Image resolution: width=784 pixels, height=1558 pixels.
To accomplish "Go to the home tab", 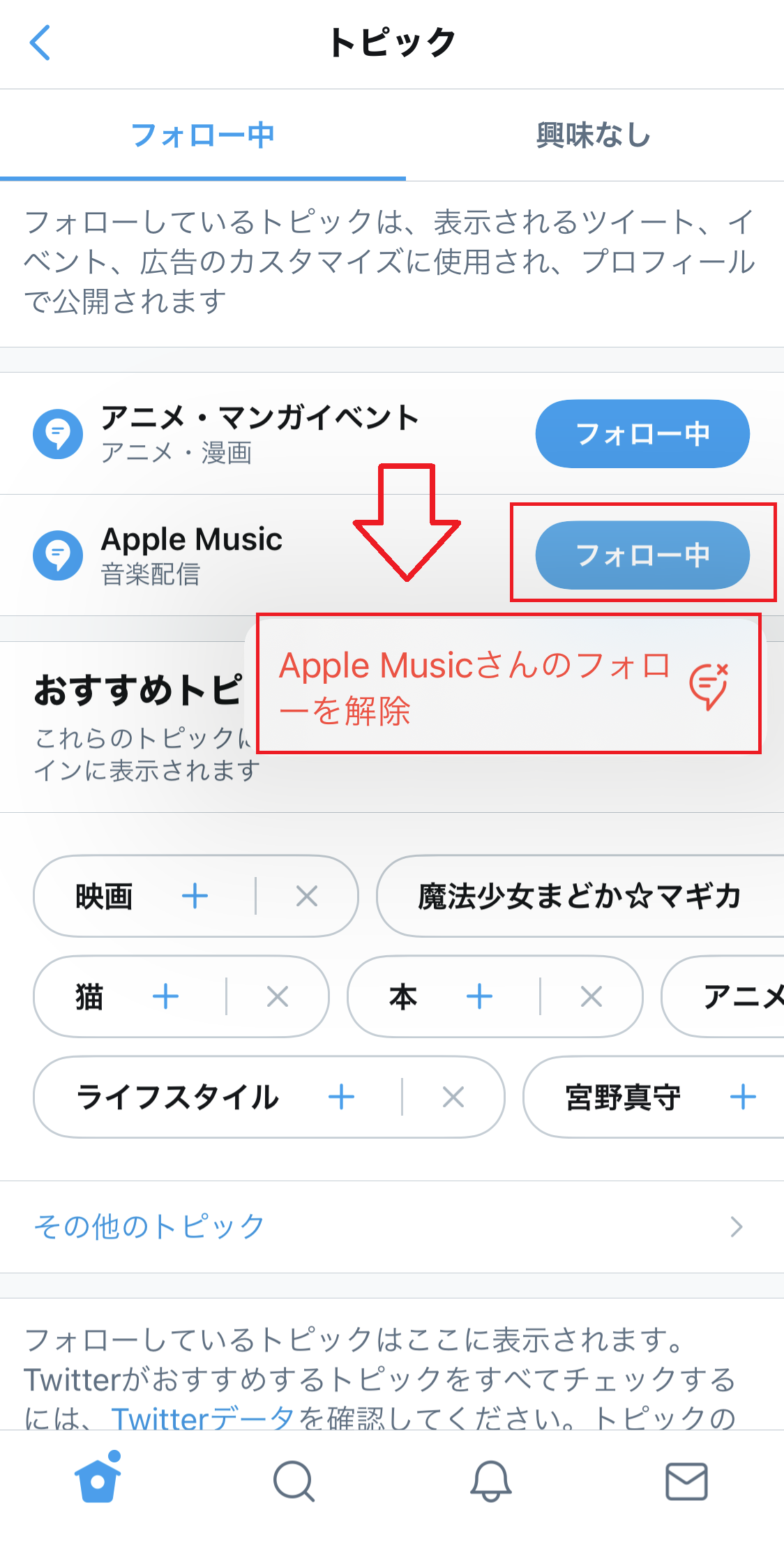I will 98,1480.
